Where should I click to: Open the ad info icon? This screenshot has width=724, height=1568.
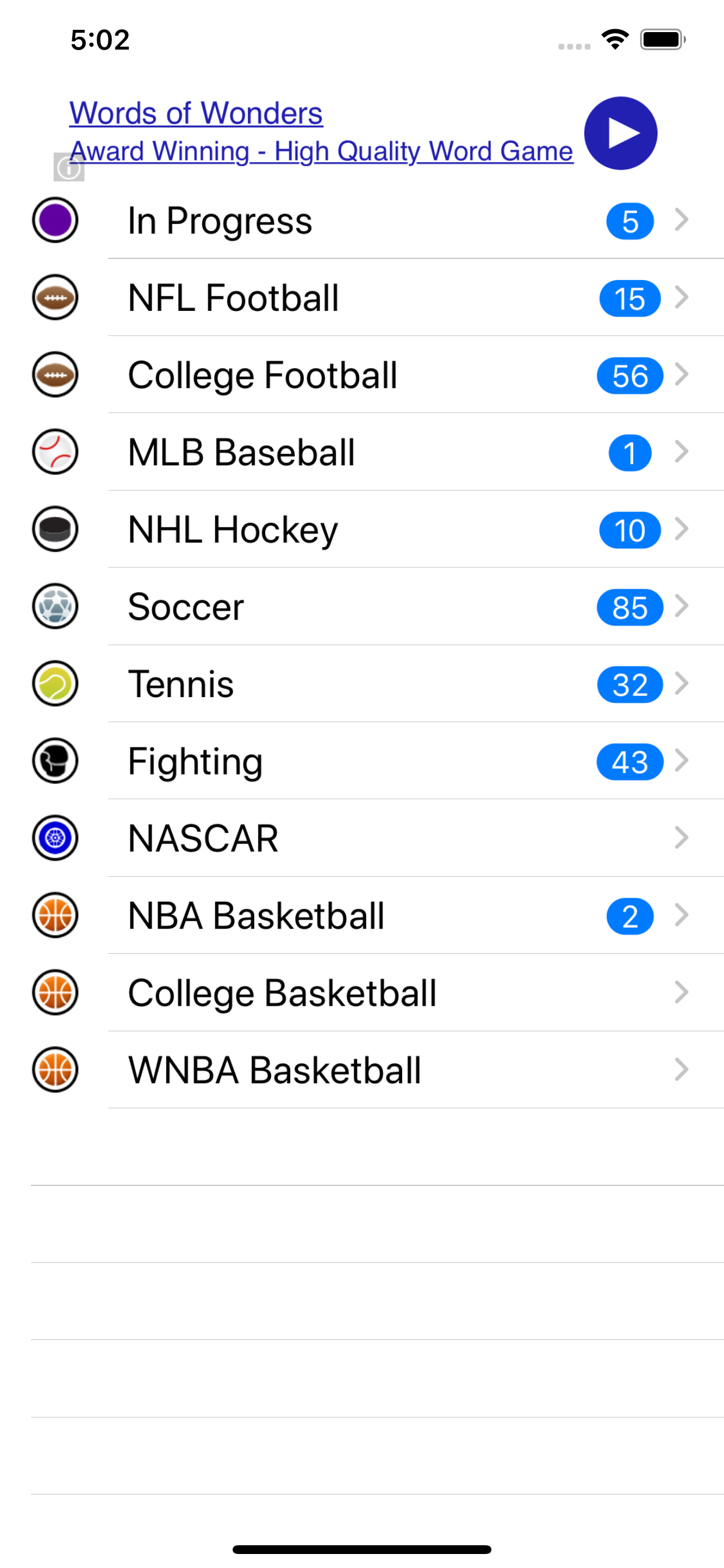coord(68,167)
